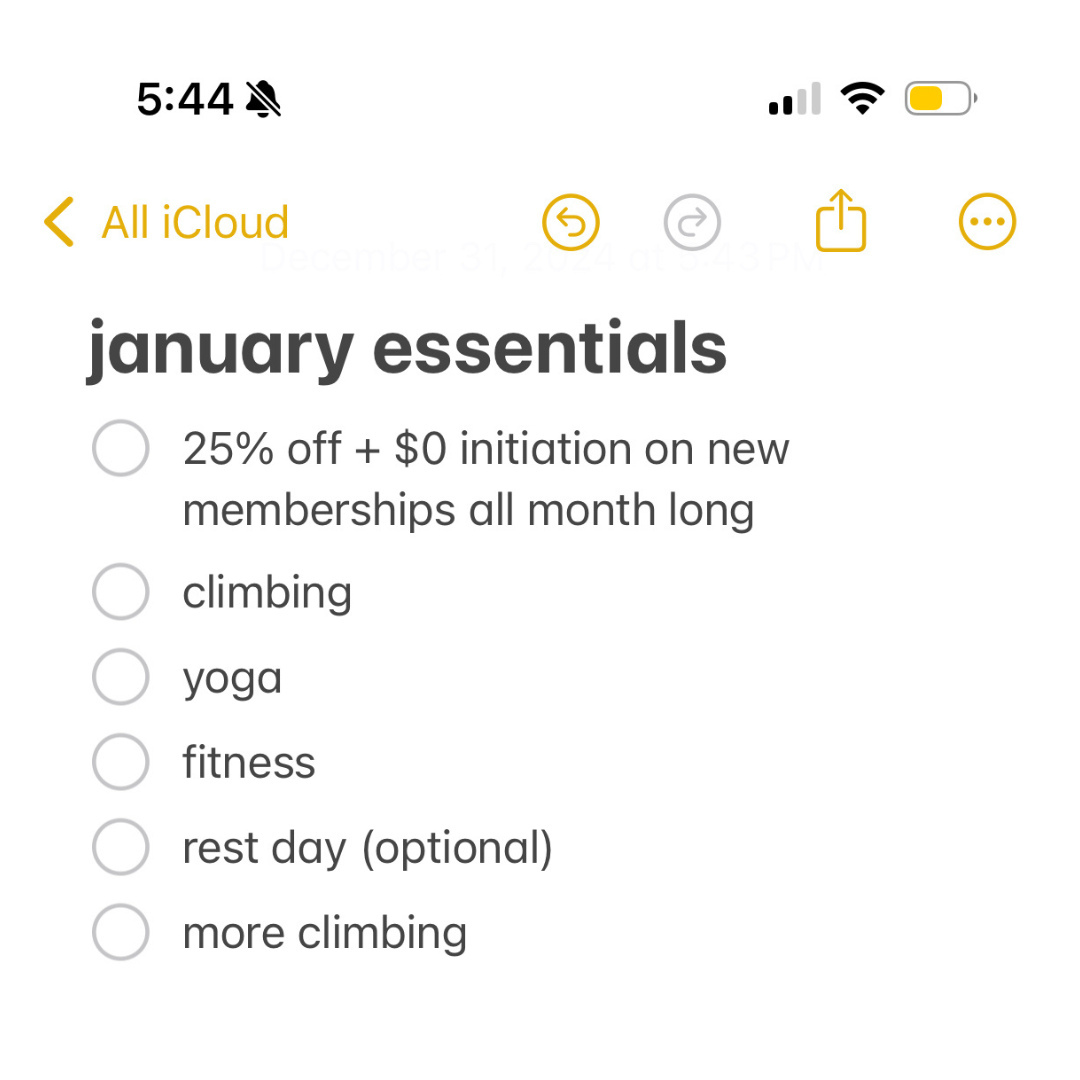Screen dimensions: 1080x1080
Task: Tick the yoga checklist item
Action: click(121, 677)
